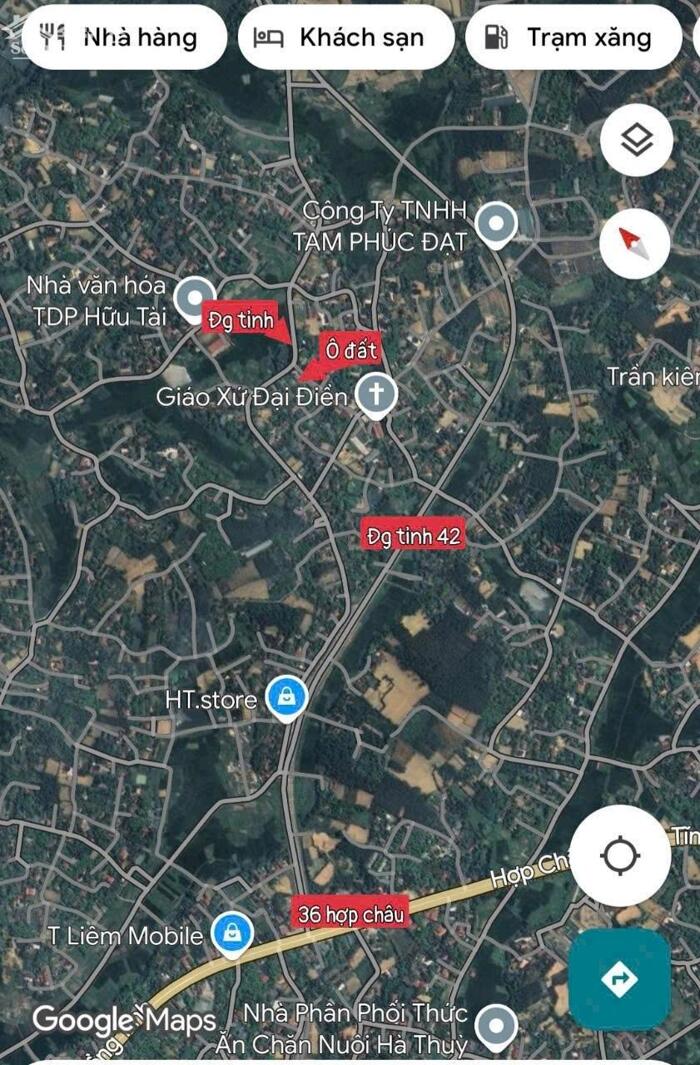This screenshot has height=1065, width=700.
Task: Filter map by Khách sạn
Action: [345, 38]
